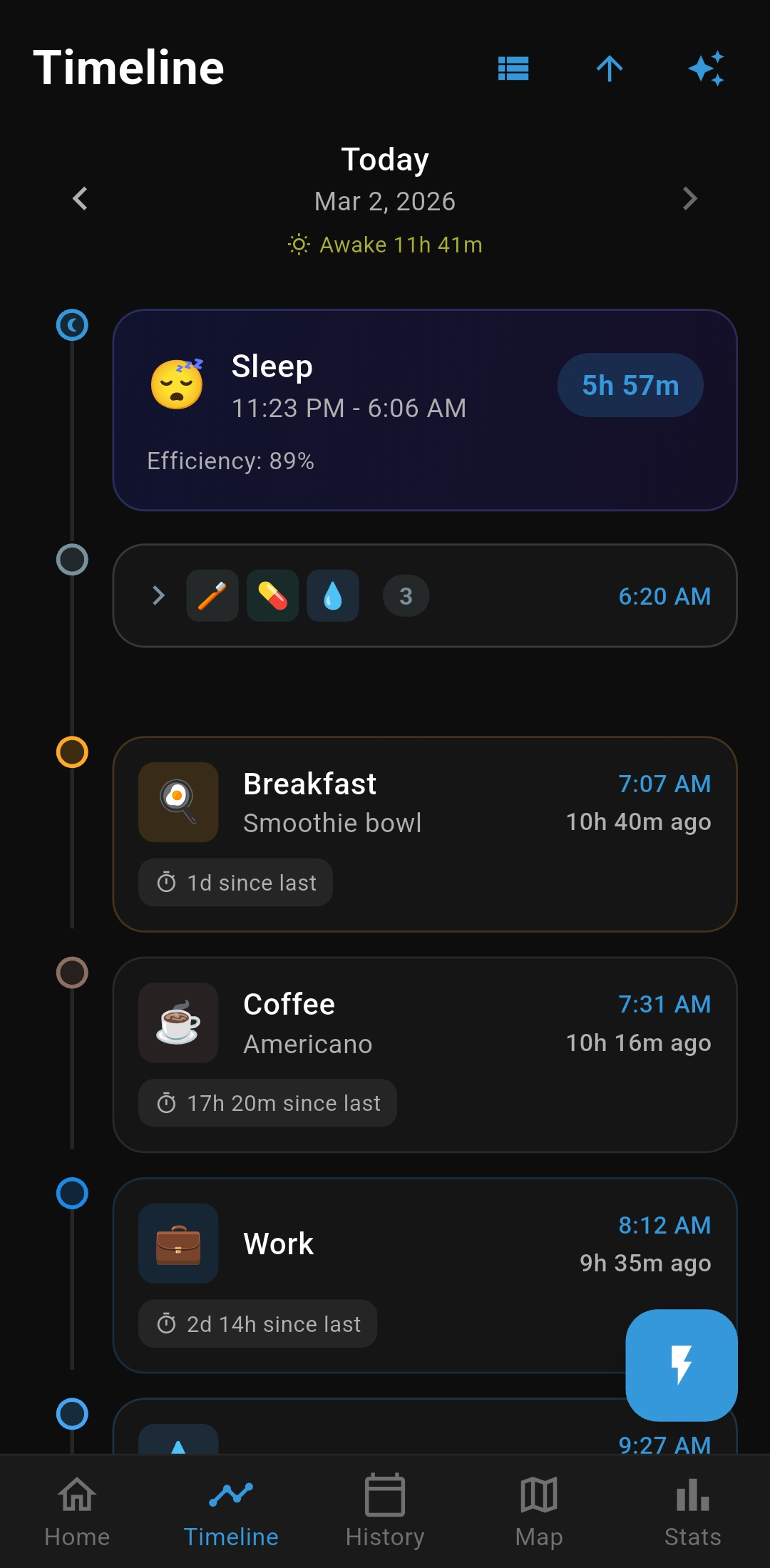Select the briefcase icon on the Work entry
Viewport: 770px width, 1568px height.
[178, 1243]
